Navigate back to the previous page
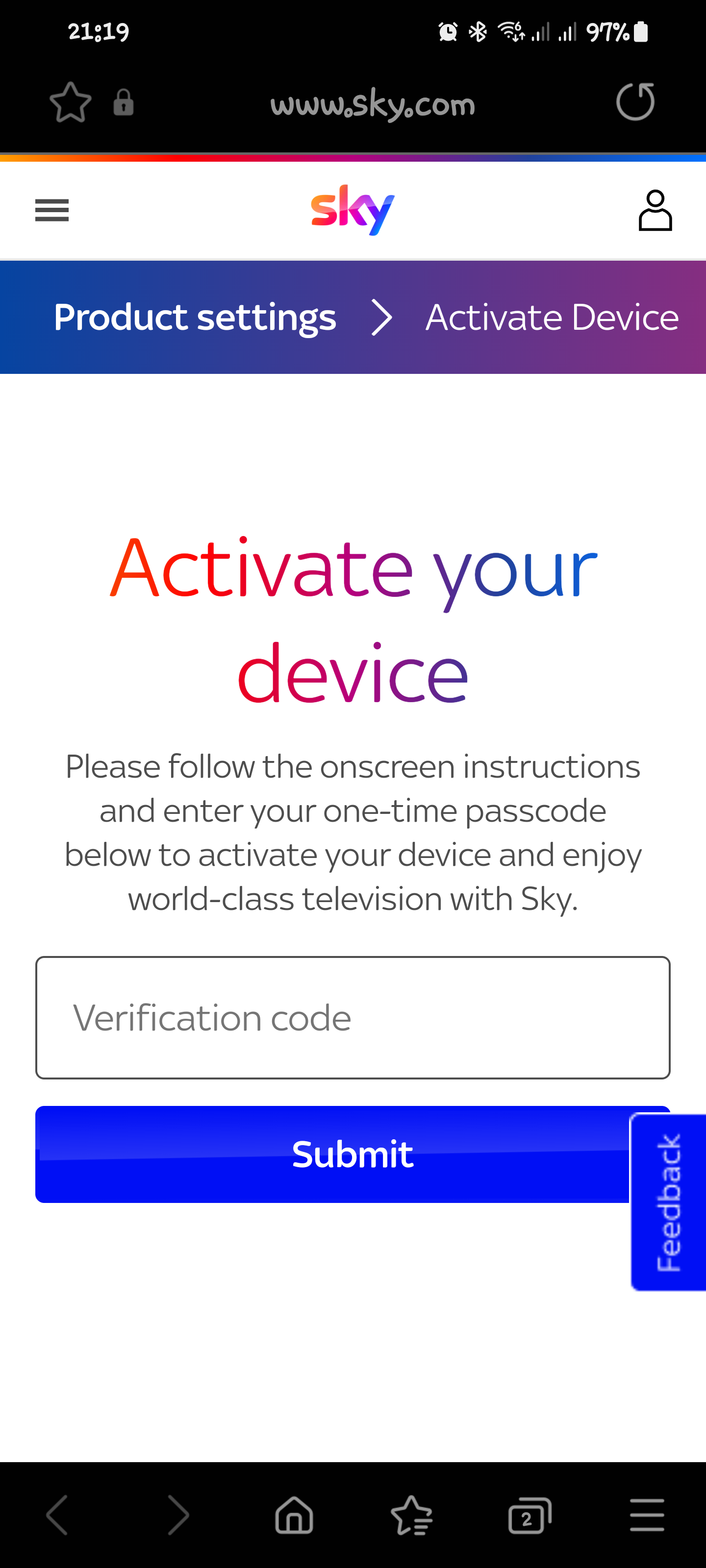The width and height of the screenshot is (706, 1568). [x=58, y=1515]
